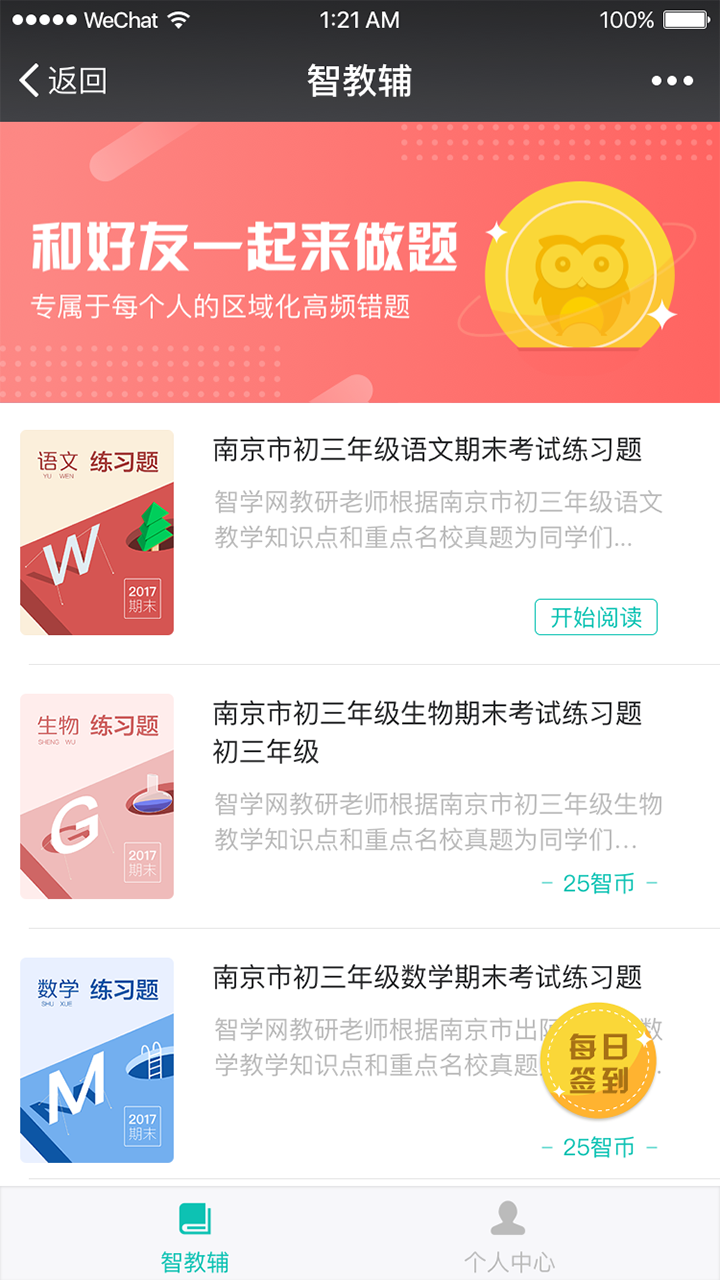Screen dimensions: 720x1280
Task: Select the 智教辅 bottom tab
Action: point(195,1236)
